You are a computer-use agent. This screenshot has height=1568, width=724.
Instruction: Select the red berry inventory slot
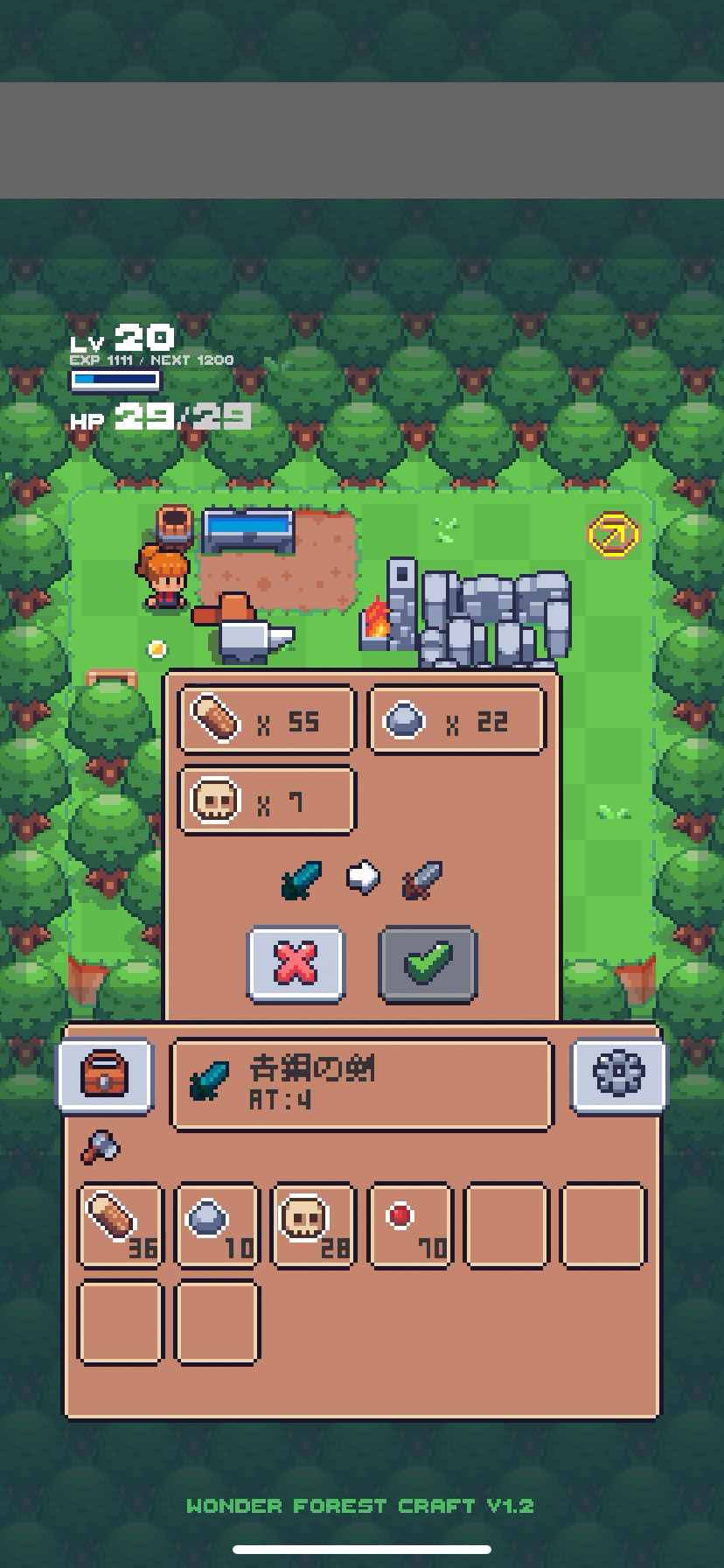[x=410, y=1225]
